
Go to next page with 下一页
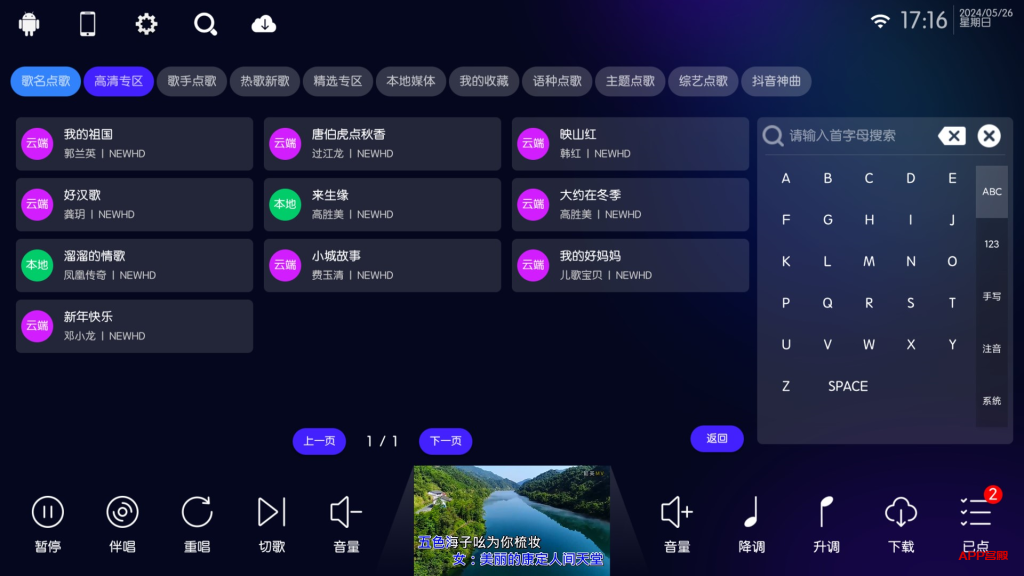coord(445,441)
